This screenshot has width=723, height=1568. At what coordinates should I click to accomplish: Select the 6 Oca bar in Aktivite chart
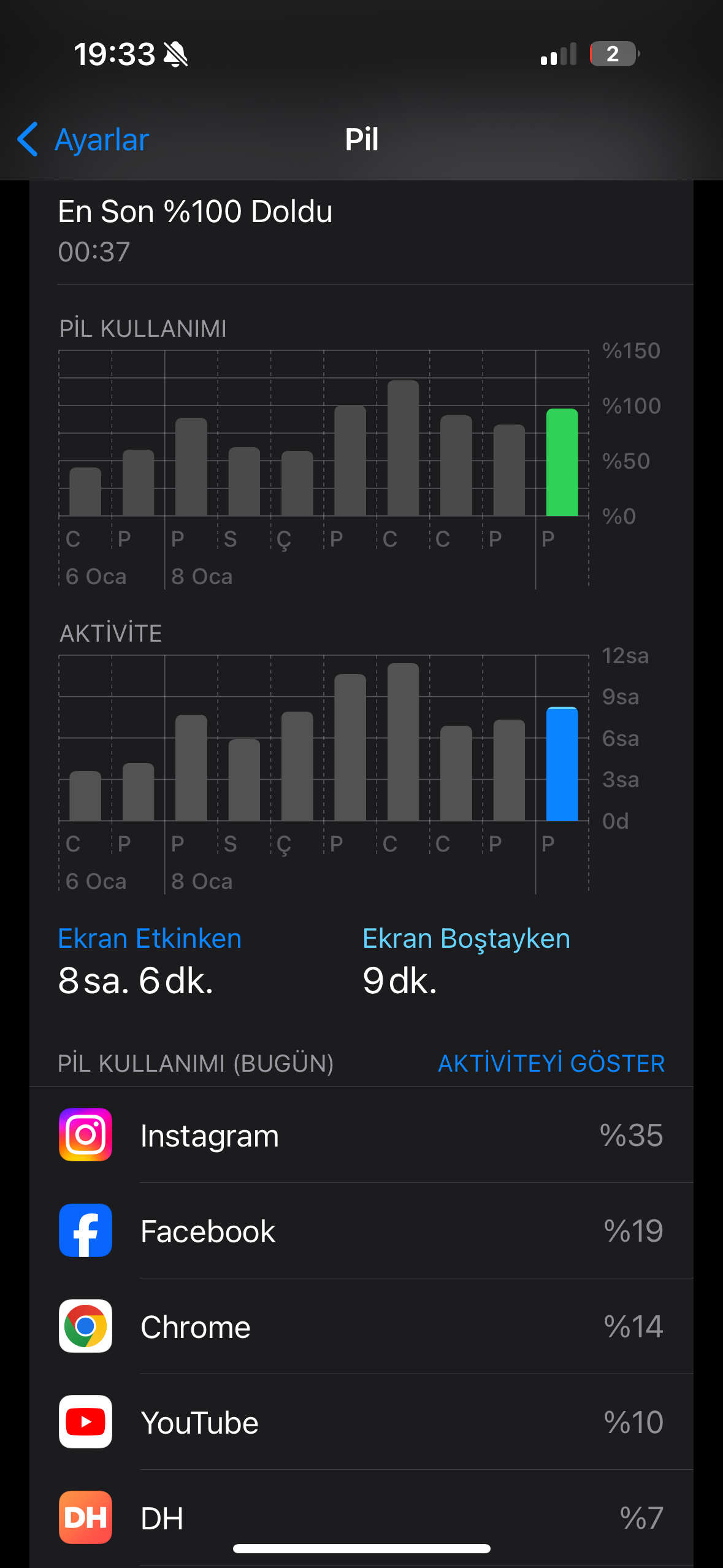(85, 796)
